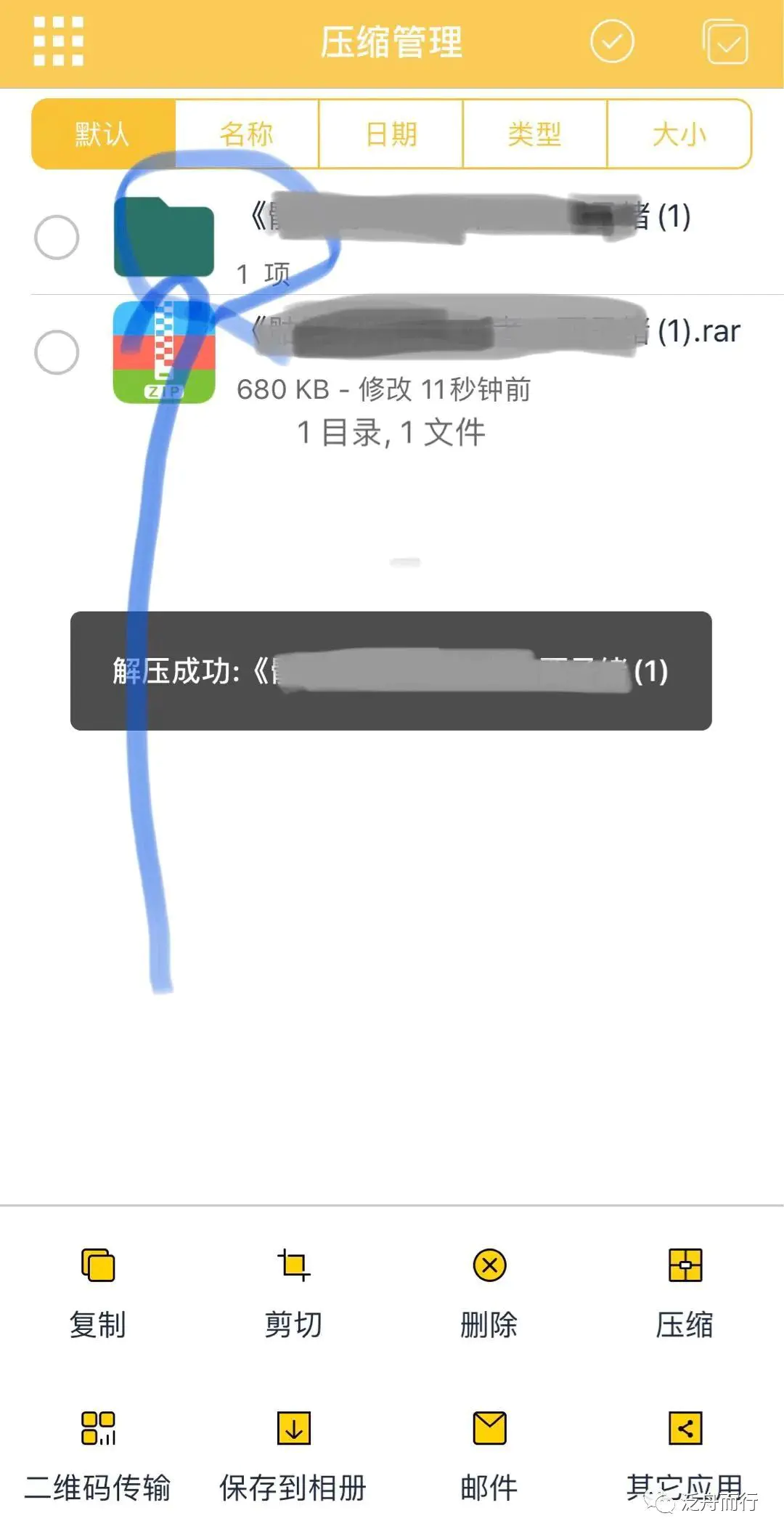The height and width of the screenshot is (1537, 784).
Task: Switch to the 默认 sort tab
Action: pyautogui.click(x=103, y=134)
